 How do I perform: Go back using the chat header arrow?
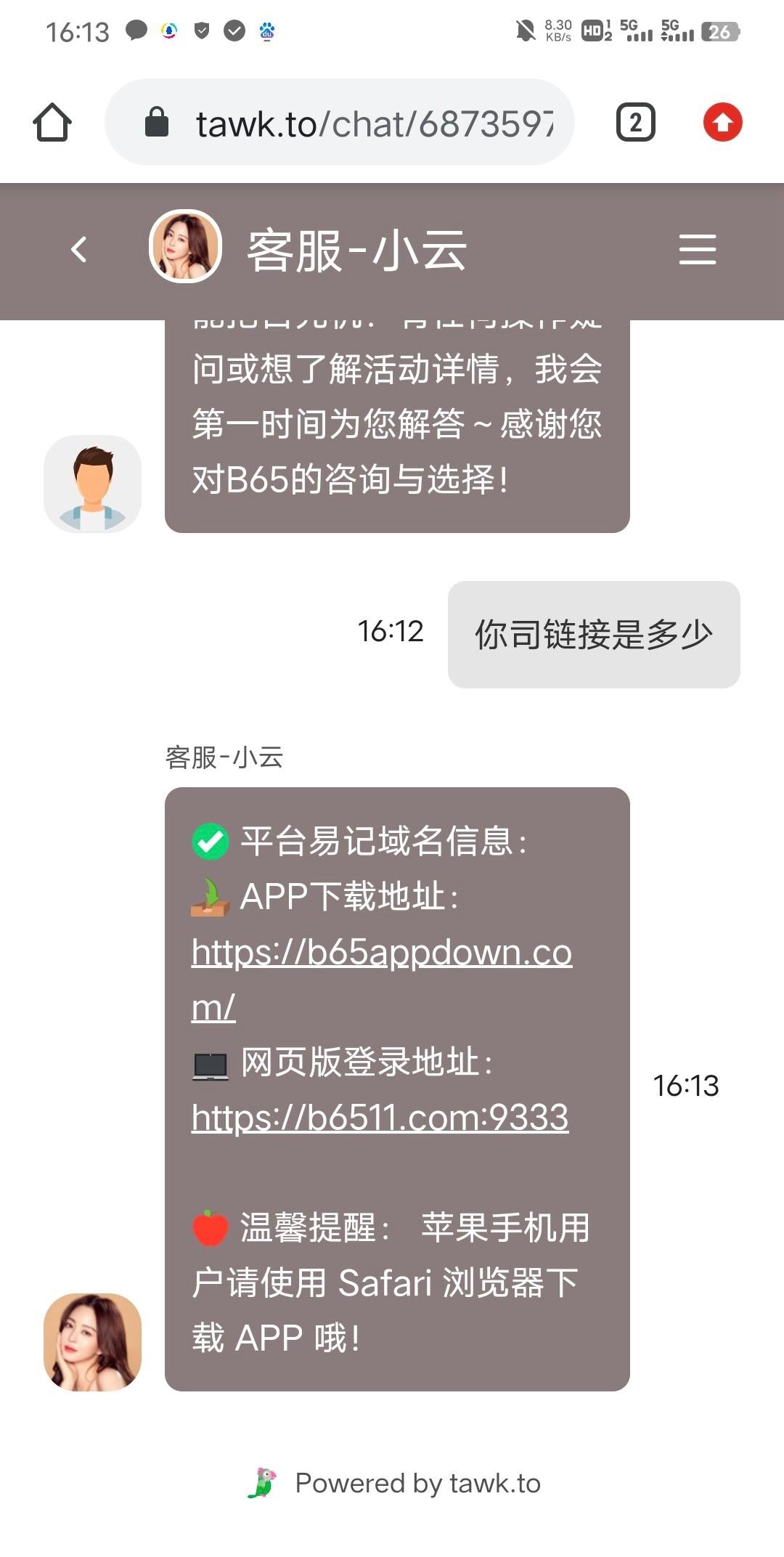pyautogui.click(x=79, y=250)
